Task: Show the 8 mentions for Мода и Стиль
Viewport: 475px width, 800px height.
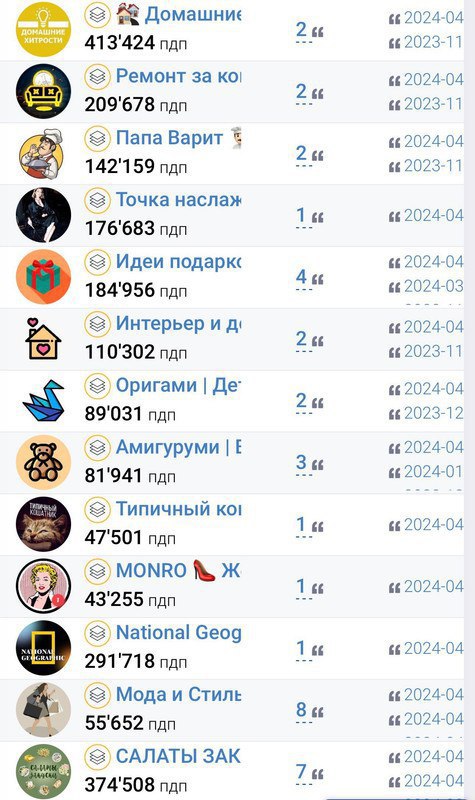Action: [309, 711]
